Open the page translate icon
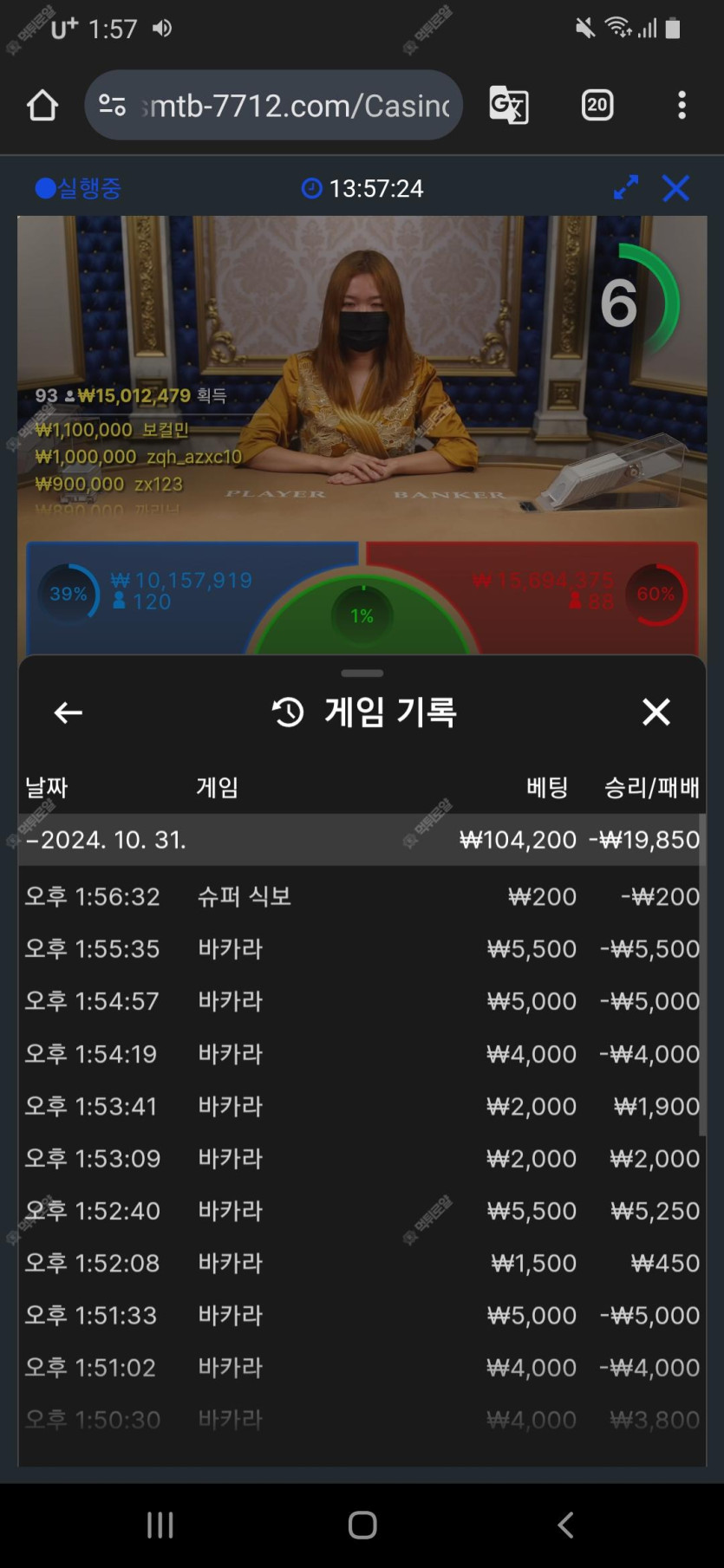 [x=509, y=106]
